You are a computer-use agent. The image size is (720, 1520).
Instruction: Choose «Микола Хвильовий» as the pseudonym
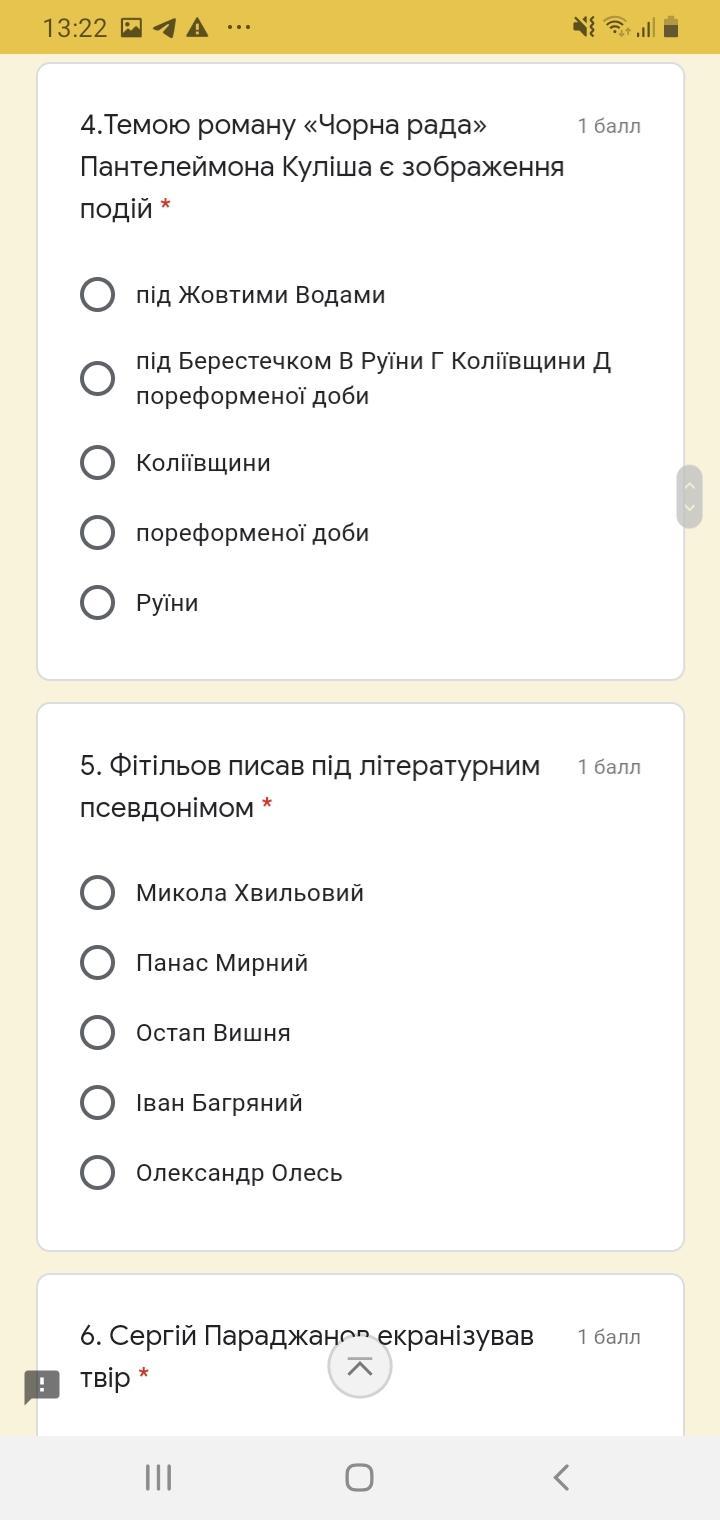point(97,893)
